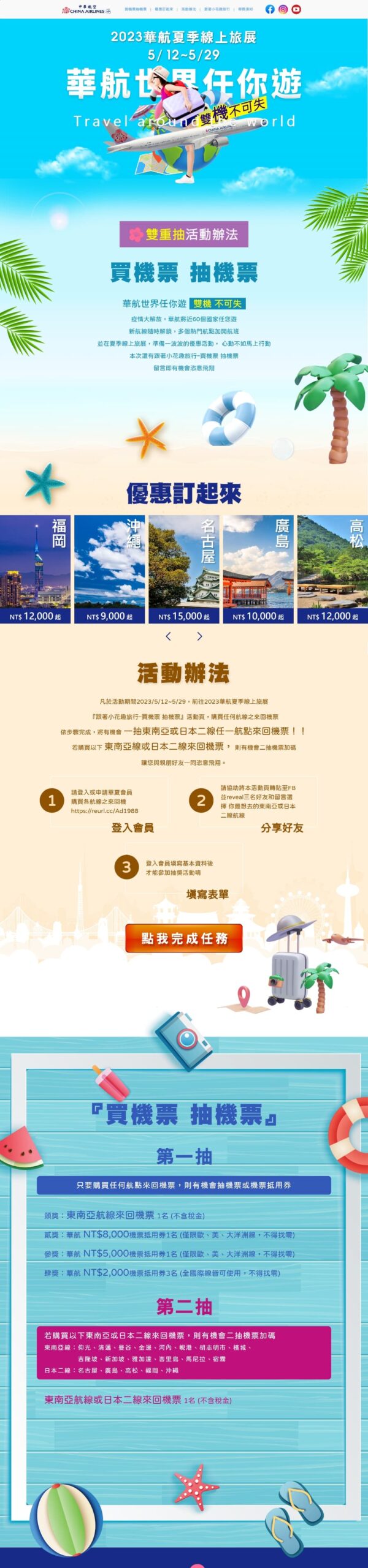Viewport: 368px width, 1568px height.
Task: Open 活動辦法 in the top menu
Action: (x=188, y=9)
